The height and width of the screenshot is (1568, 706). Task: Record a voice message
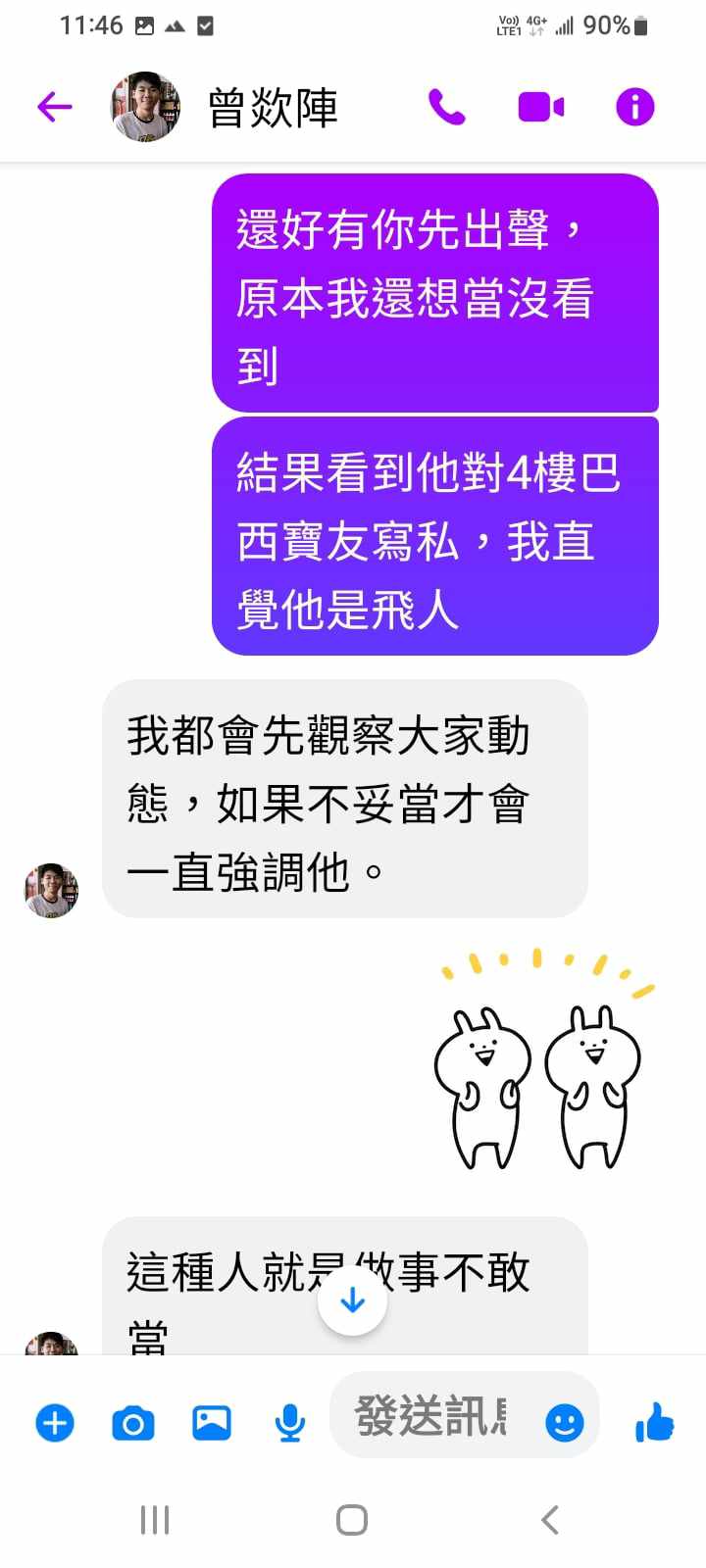click(x=289, y=1422)
